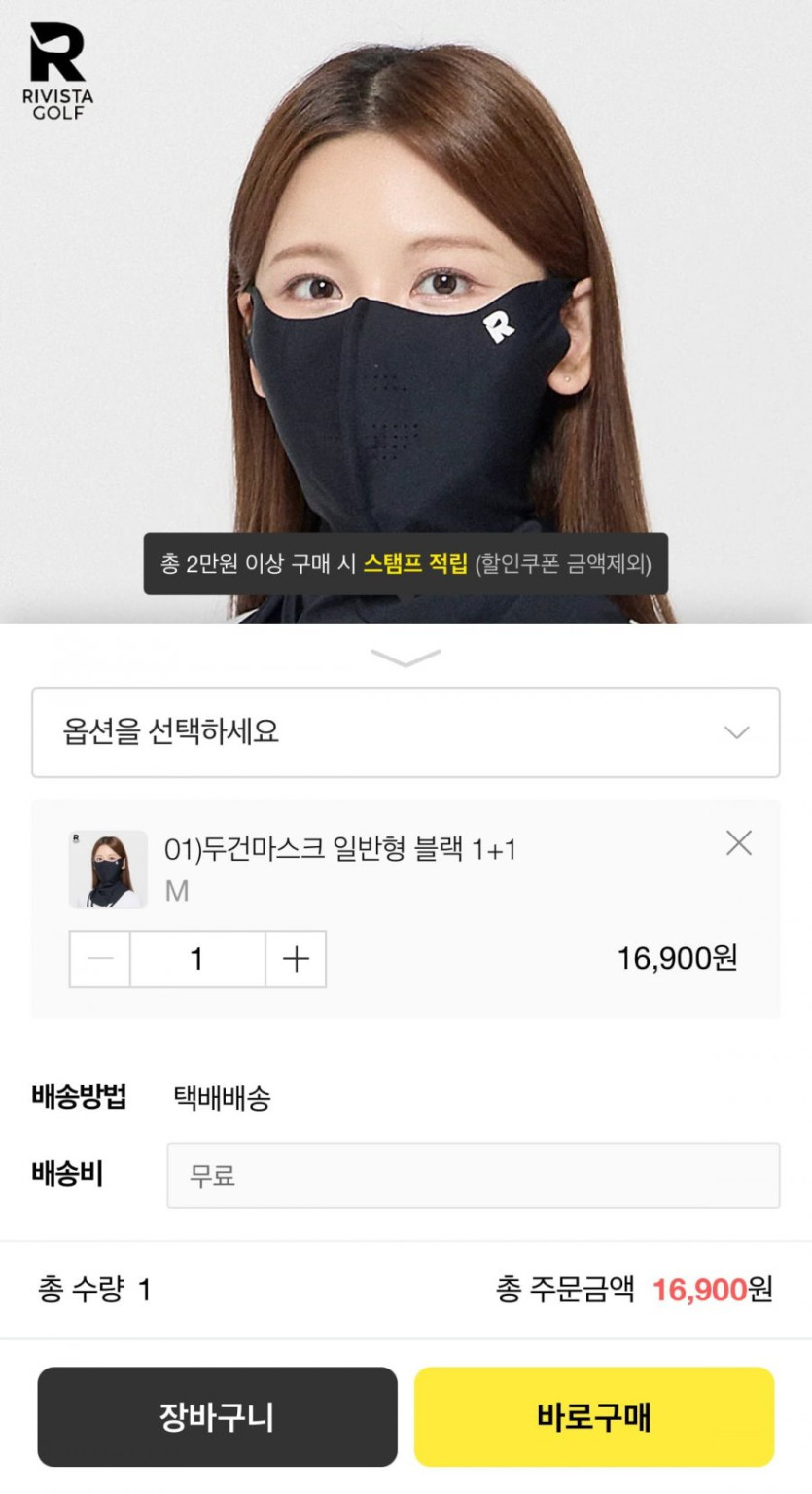
Task: Remove the 두건마스크 일반형 블랙 item
Action: [739, 843]
